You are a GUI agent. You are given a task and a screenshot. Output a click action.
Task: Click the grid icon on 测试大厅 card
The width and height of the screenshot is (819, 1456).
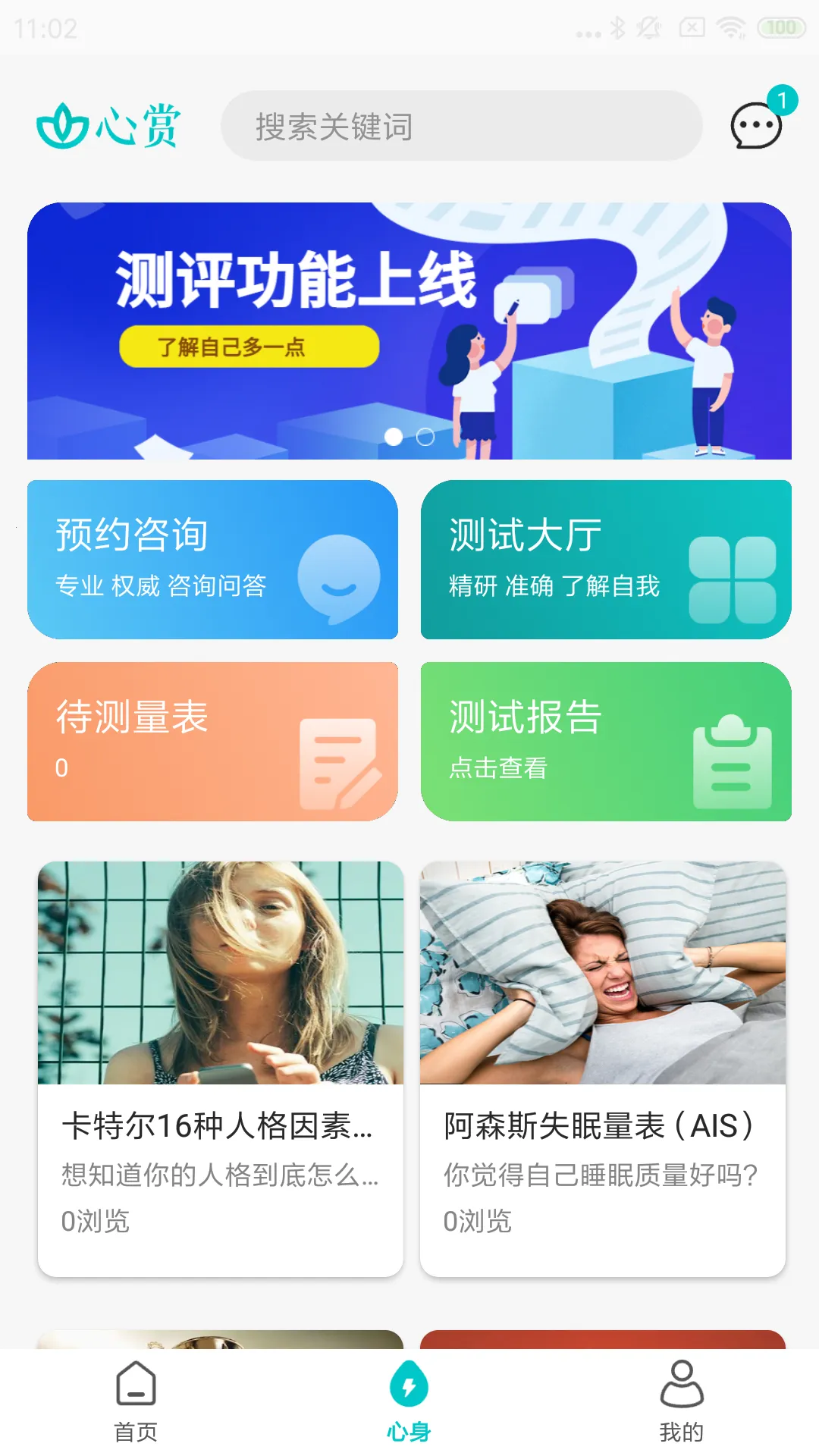point(733,576)
